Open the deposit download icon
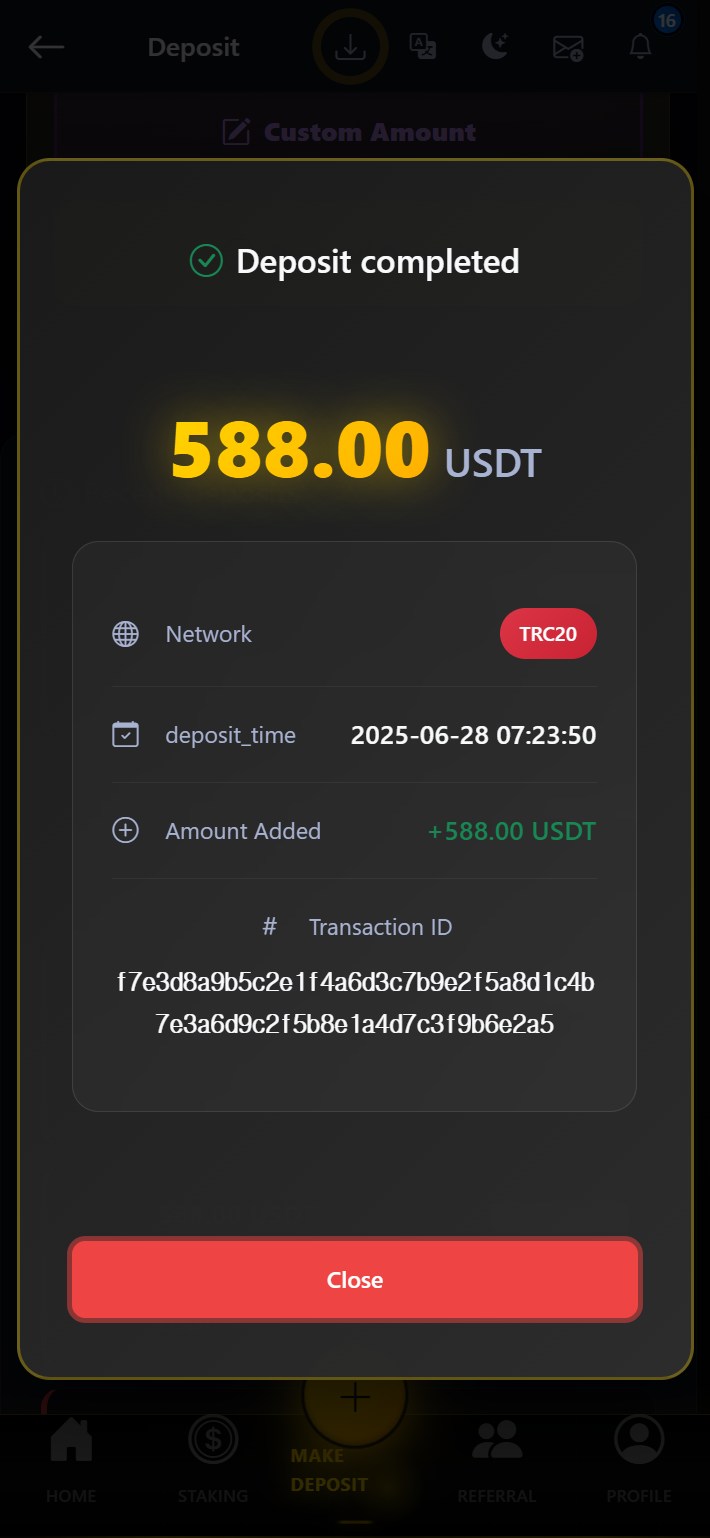The height and width of the screenshot is (1538, 710). pyautogui.click(x=350, y=47)
